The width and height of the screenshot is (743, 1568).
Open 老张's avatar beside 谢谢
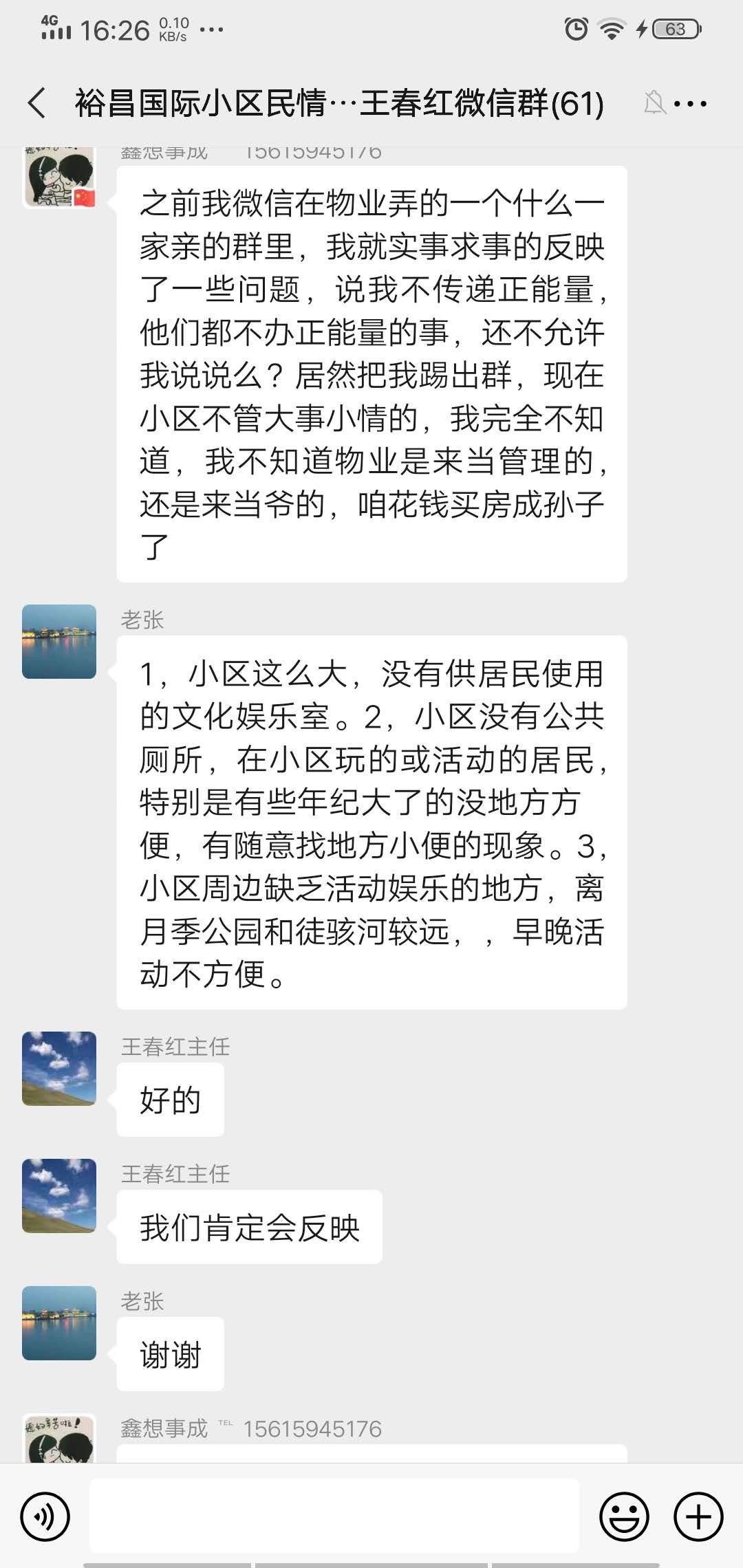(x=59, y=1322)
